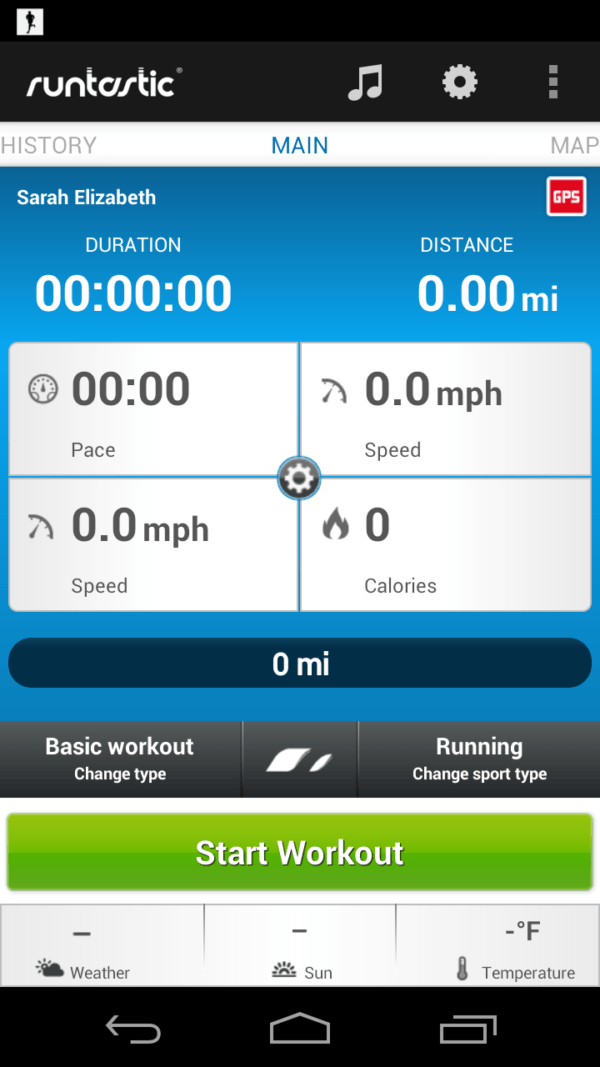Change the Basic workout type
This screenshot has width=600, height=1067.
coord(120,759)
